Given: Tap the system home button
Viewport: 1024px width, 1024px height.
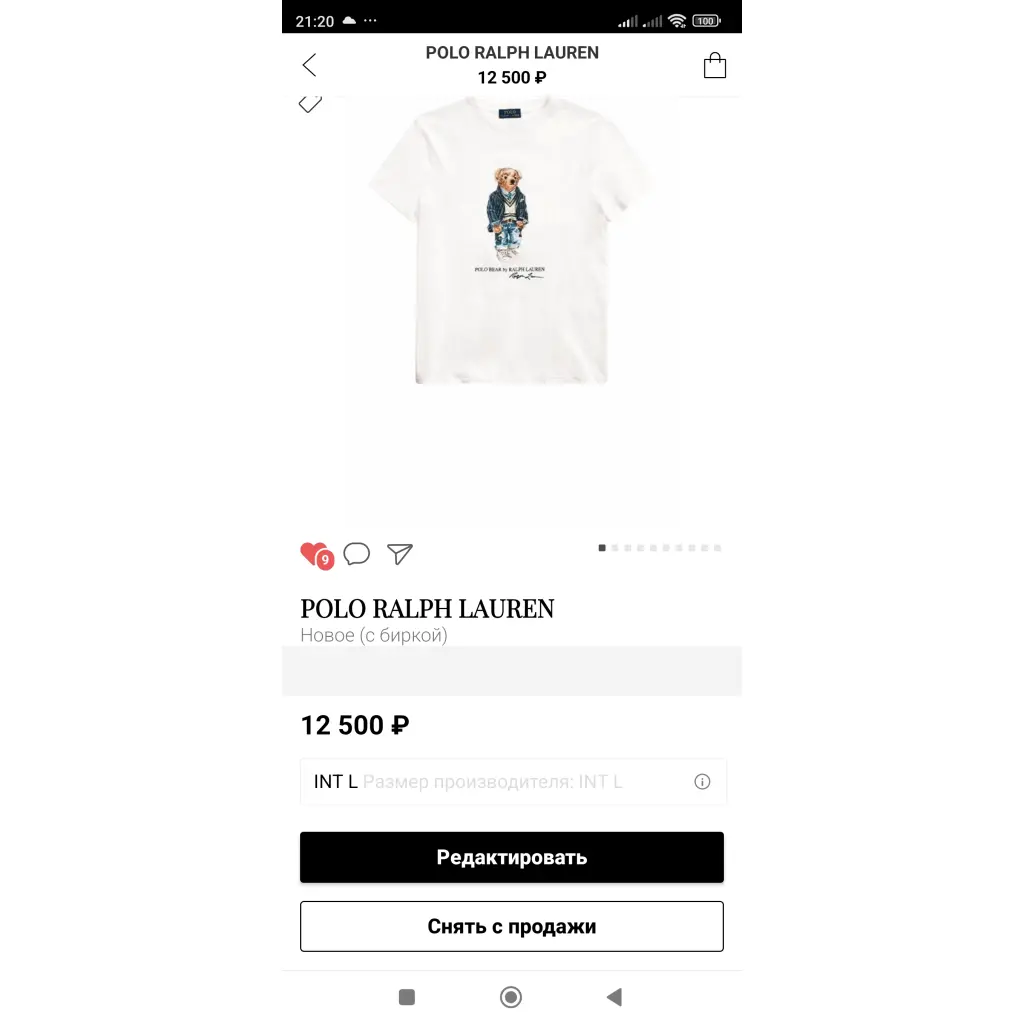Looking at the screenshot, I should point(511,997).
